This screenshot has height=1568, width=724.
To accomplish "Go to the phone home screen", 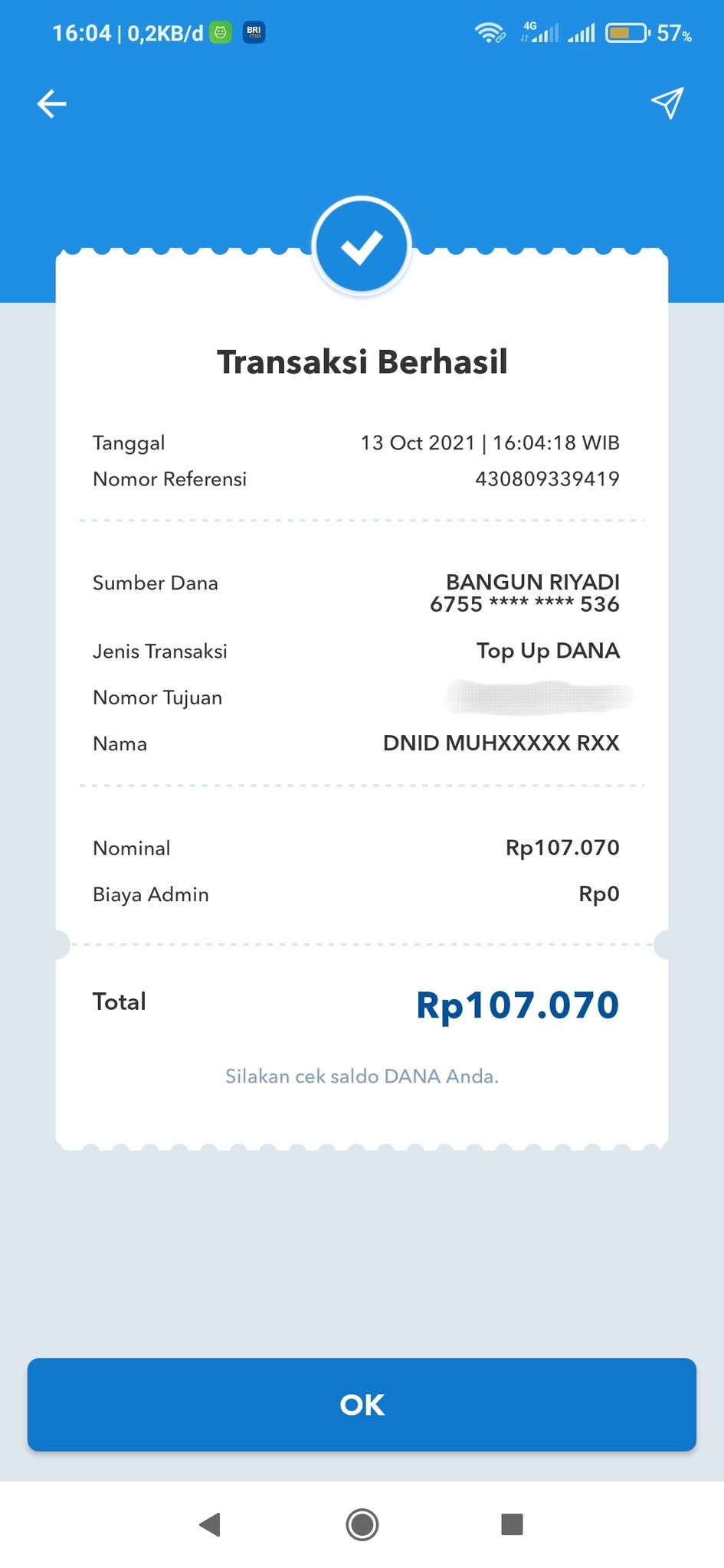I will click(362, 1524).
